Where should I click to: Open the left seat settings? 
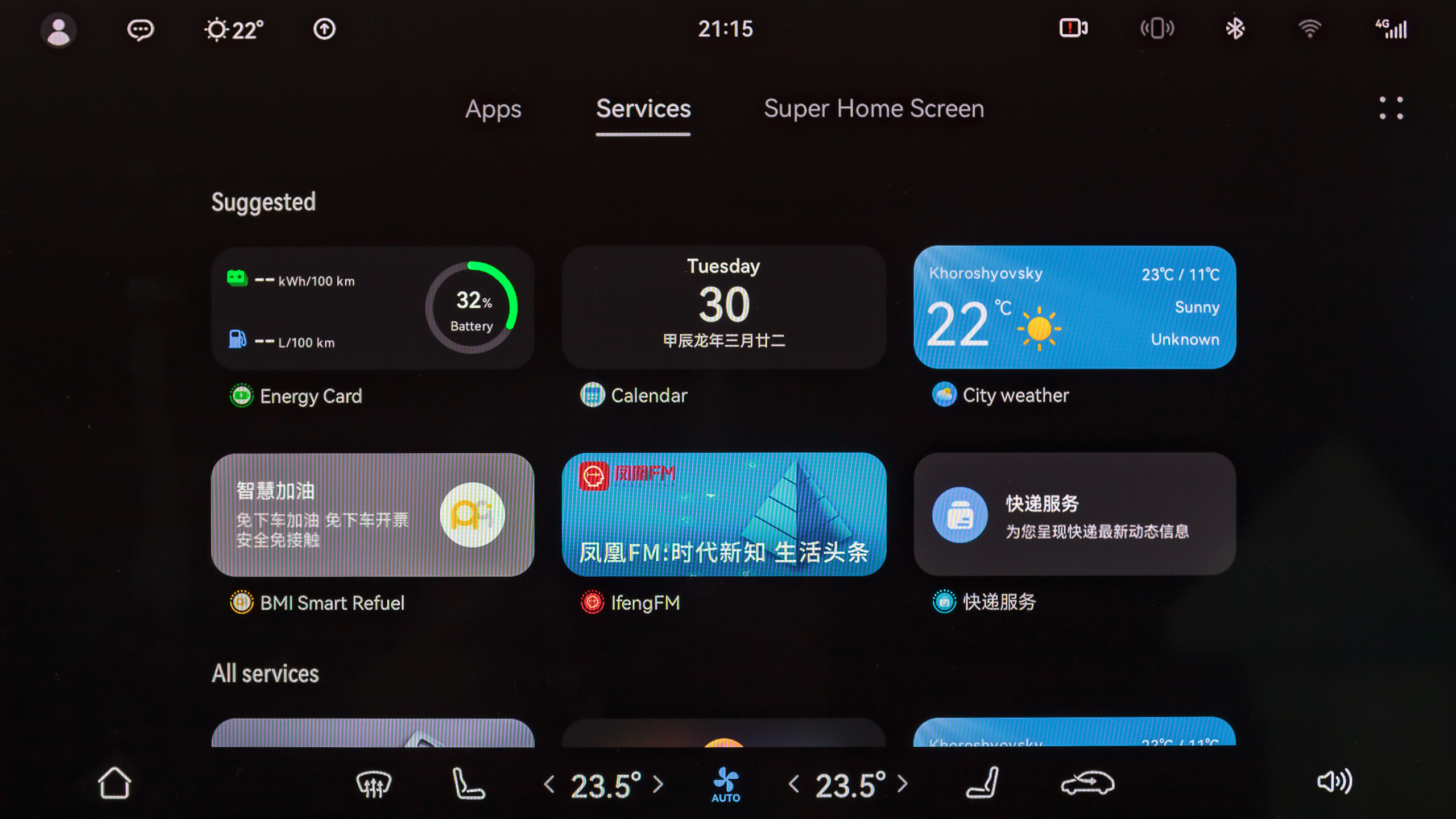(468, 784)
